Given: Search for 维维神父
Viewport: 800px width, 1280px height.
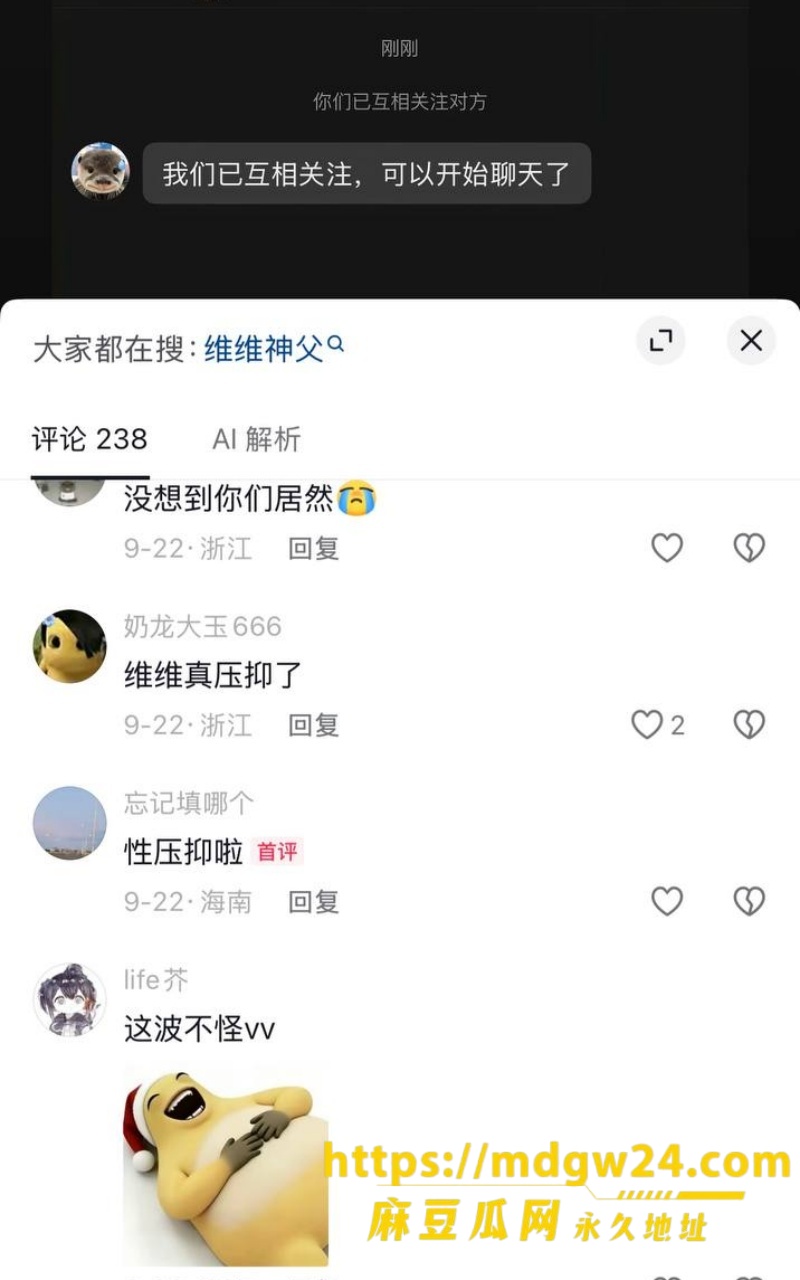Looking at the screenshot, I should pos(274,348).
